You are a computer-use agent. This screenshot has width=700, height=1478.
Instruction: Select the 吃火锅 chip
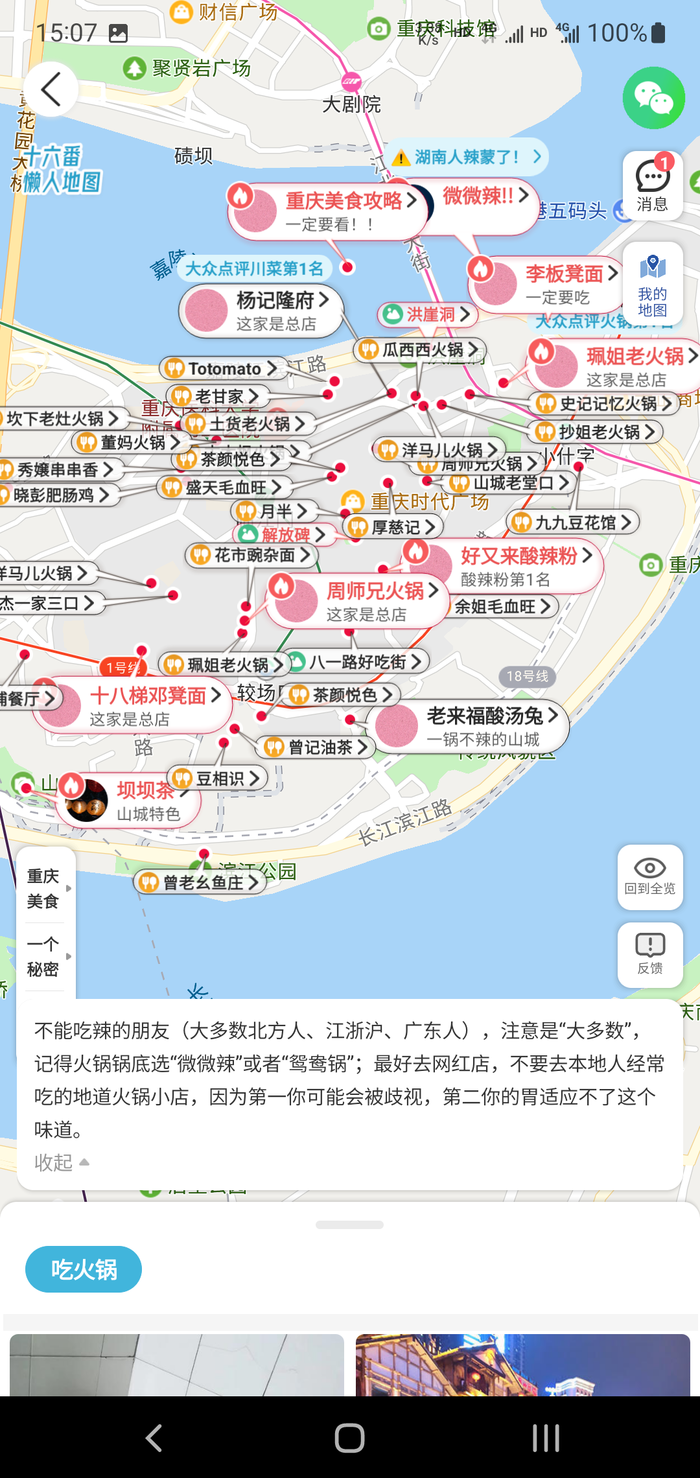click(84, 1270)
